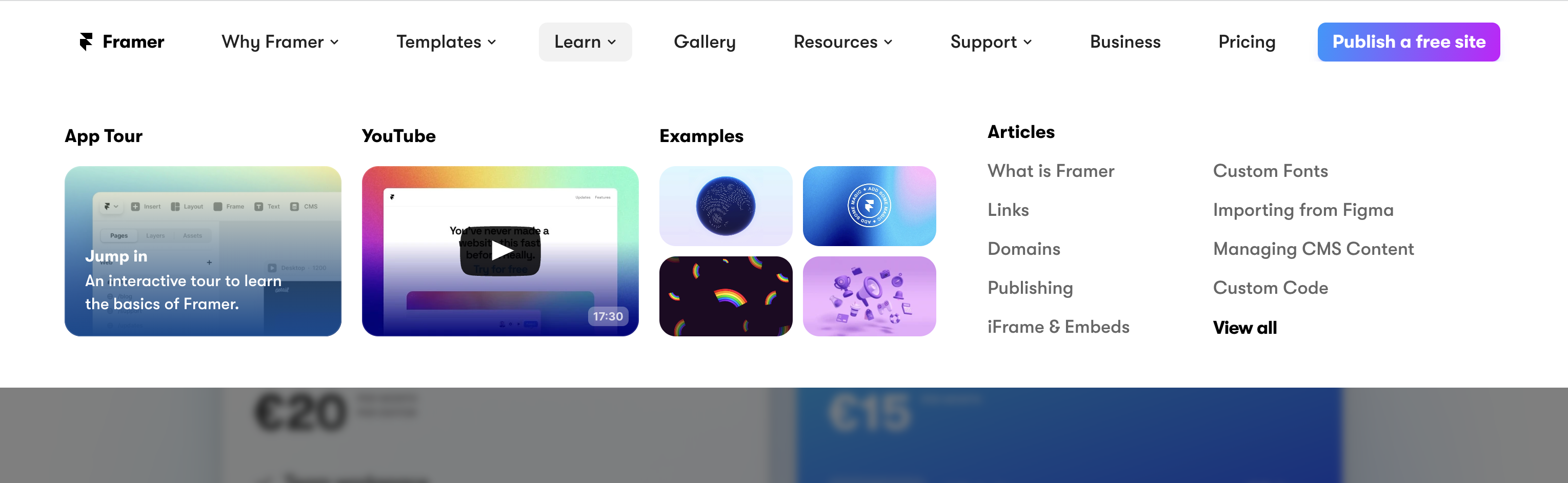Expand the Resources dropdown
Viewport: 1568px width, 483px height.
coord(842,42)
